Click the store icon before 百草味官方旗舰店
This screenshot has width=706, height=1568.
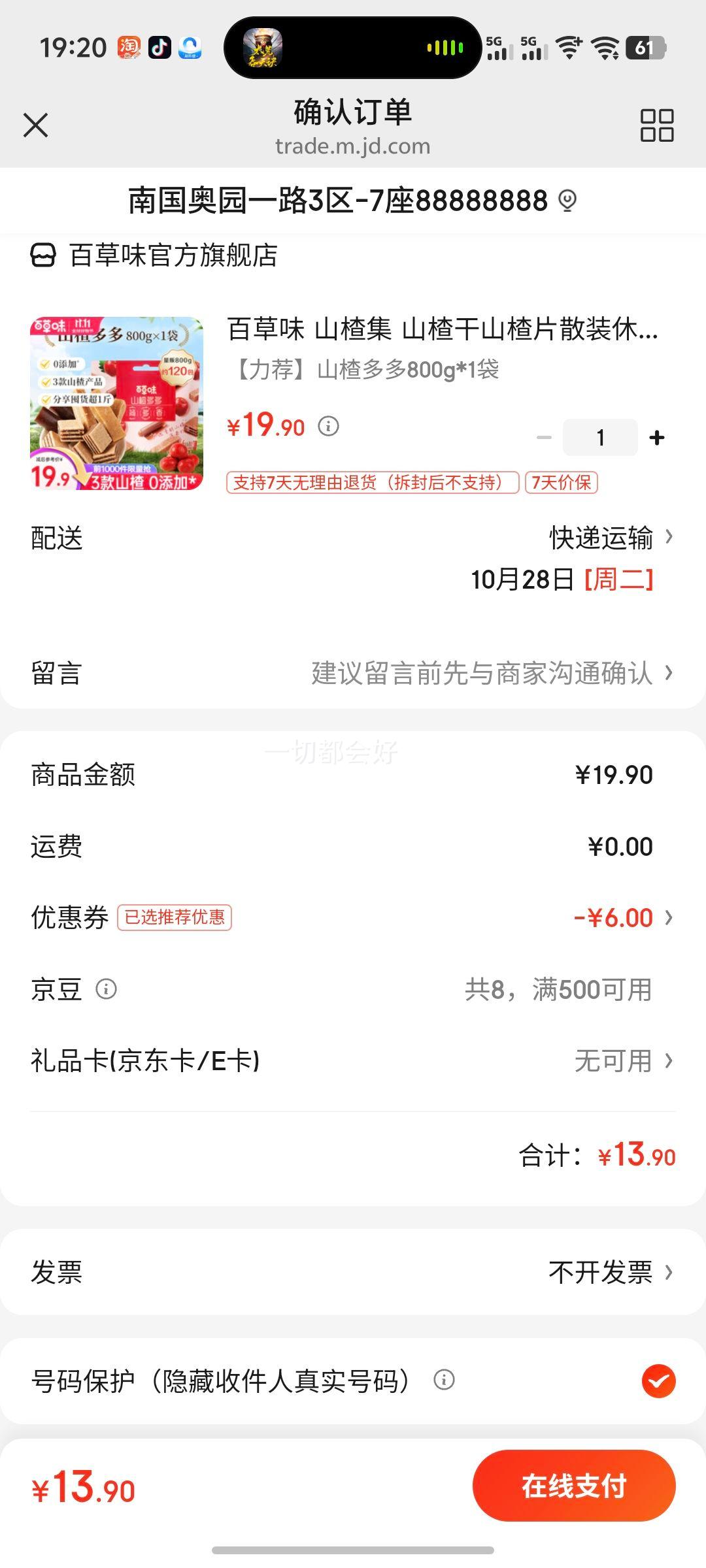click(43, 256)
